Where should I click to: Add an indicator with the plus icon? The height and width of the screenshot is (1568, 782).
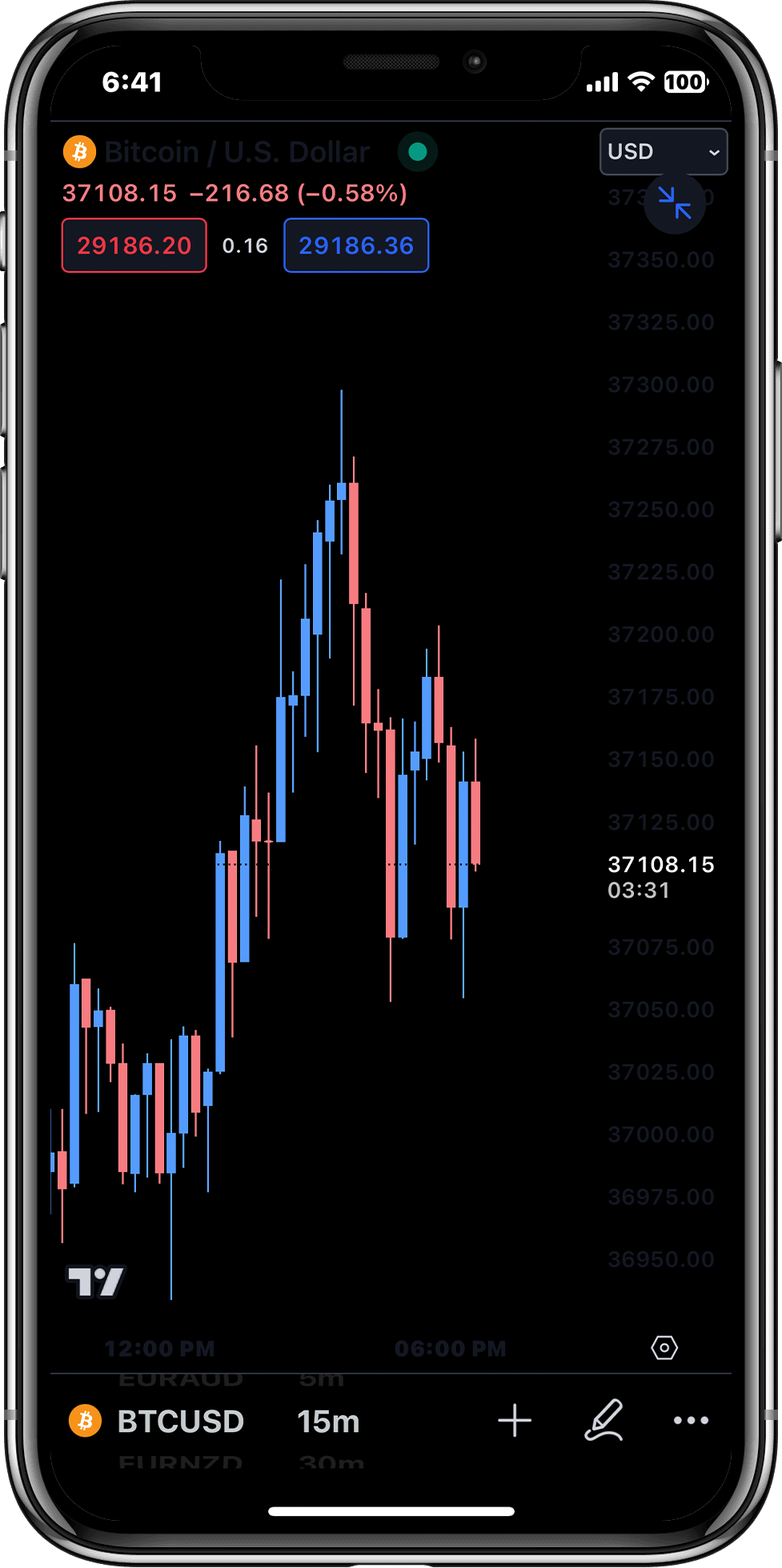point(515,1421)
